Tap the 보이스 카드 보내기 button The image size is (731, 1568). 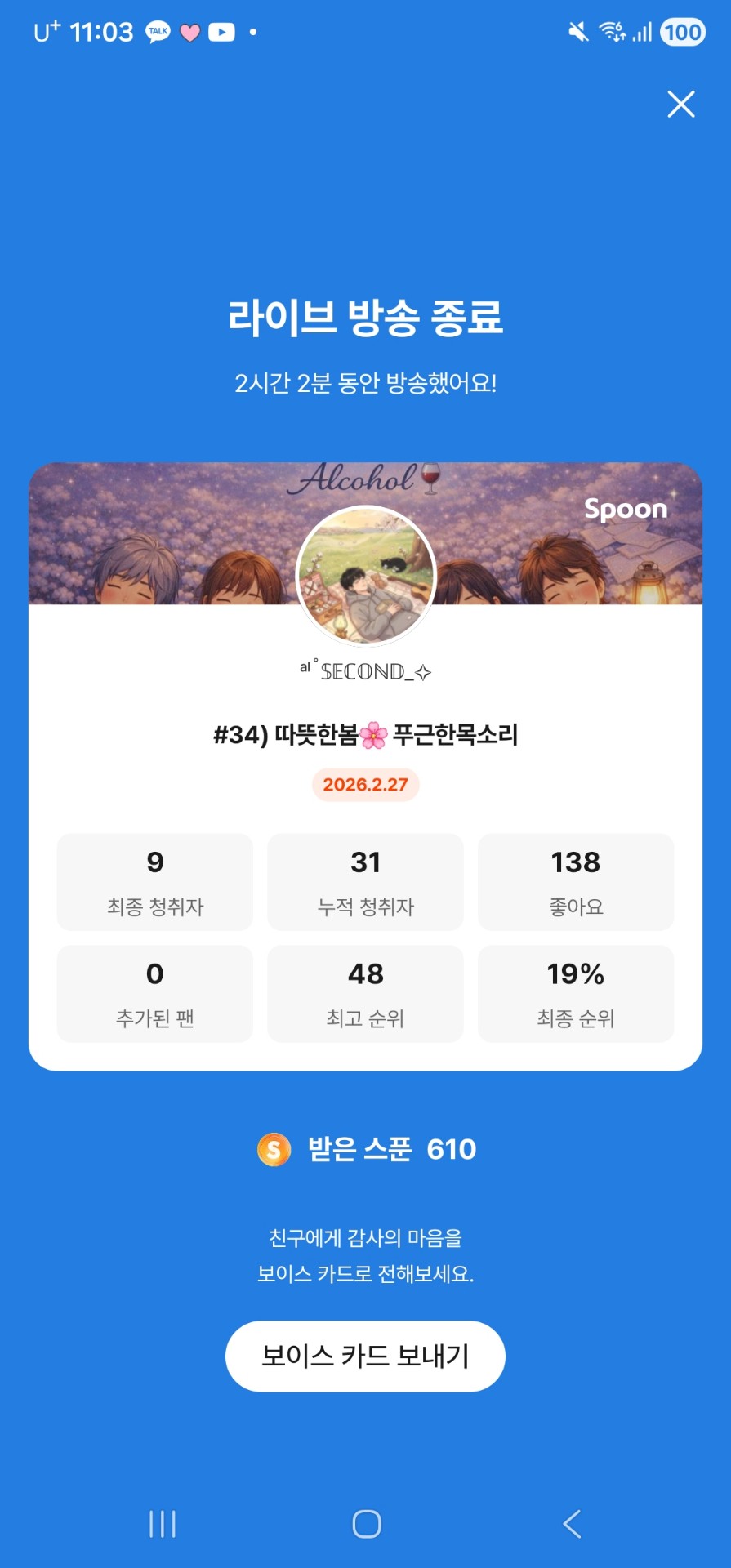[365, 1356]
